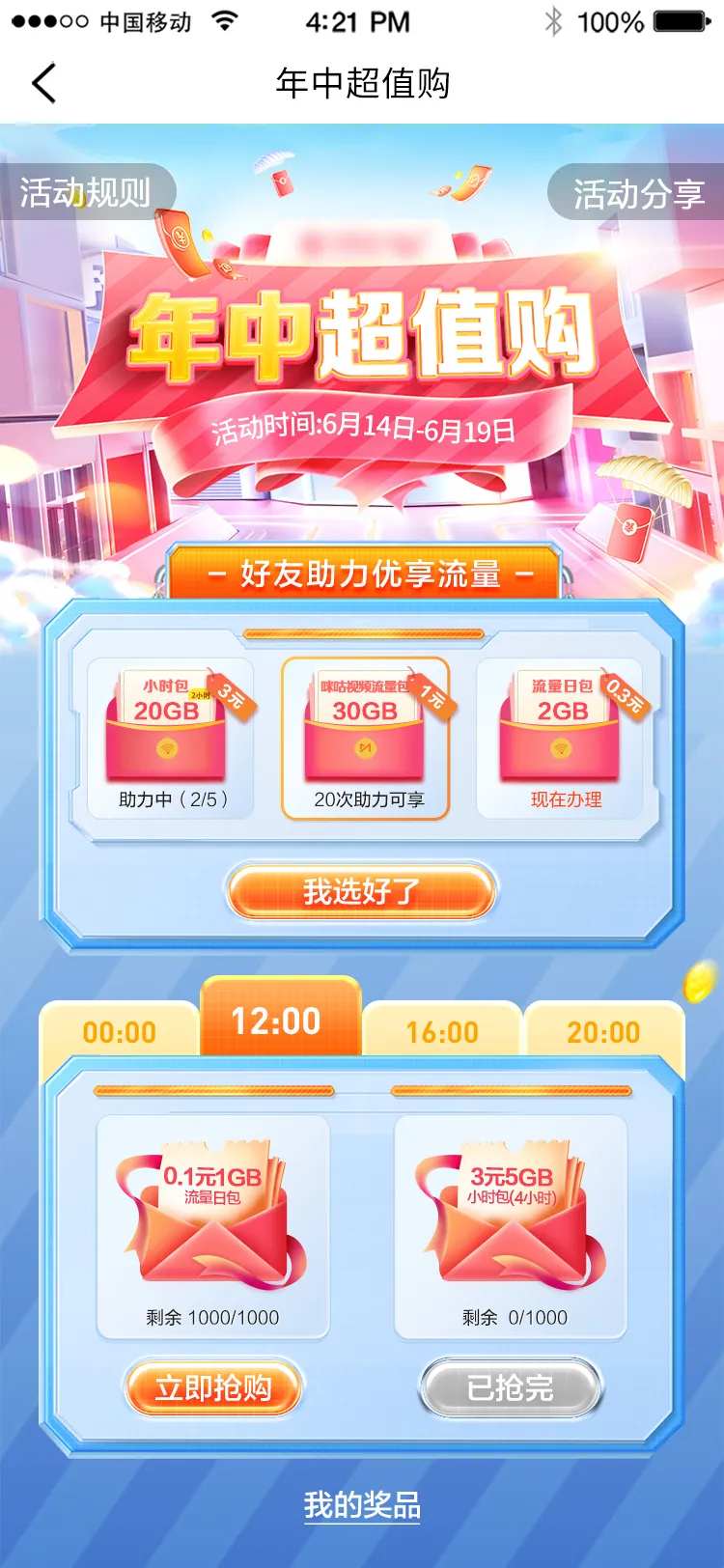Select the 20GB 小时包 package card
Viewport: 724px width, 1568px height.
[171, 739]
